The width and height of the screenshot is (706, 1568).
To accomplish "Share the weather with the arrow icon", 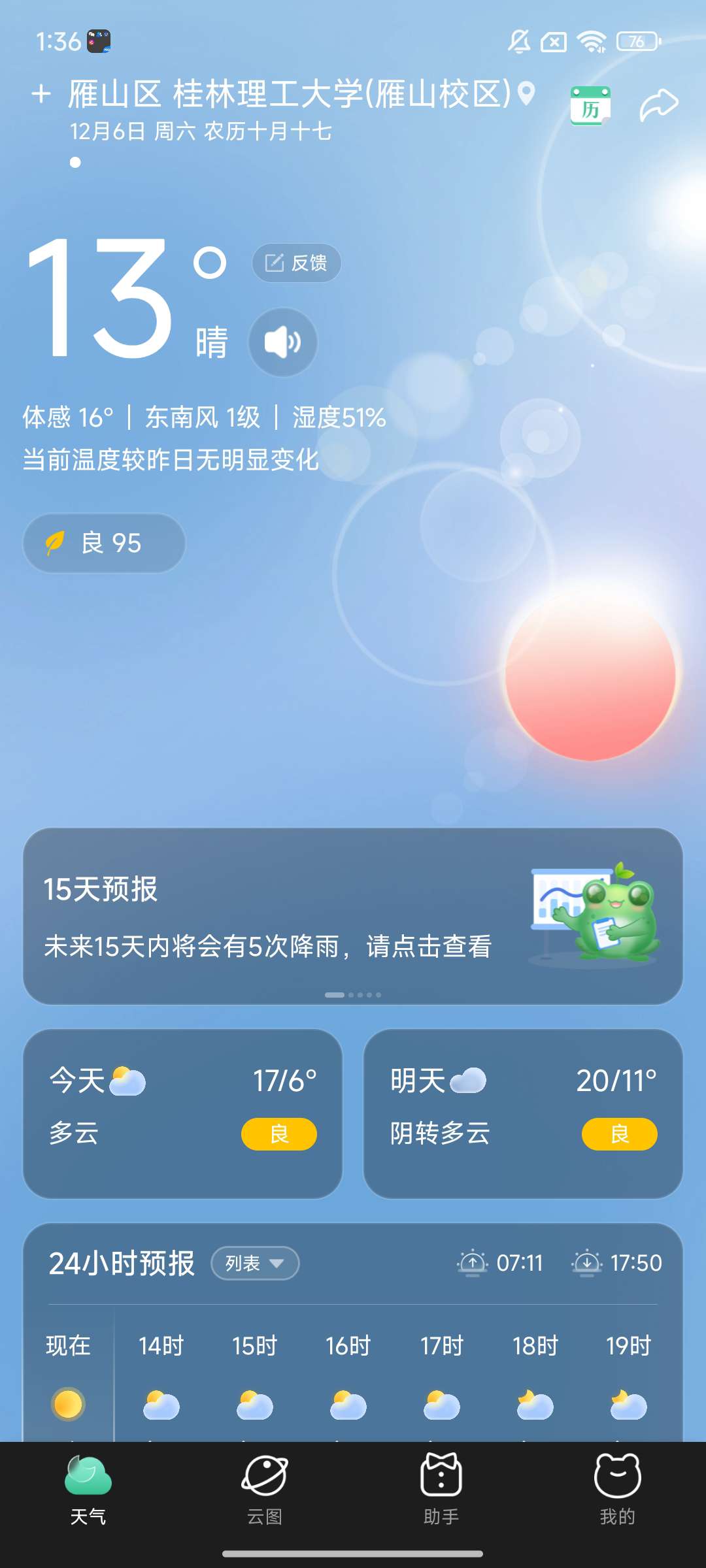I will point(658,105).
